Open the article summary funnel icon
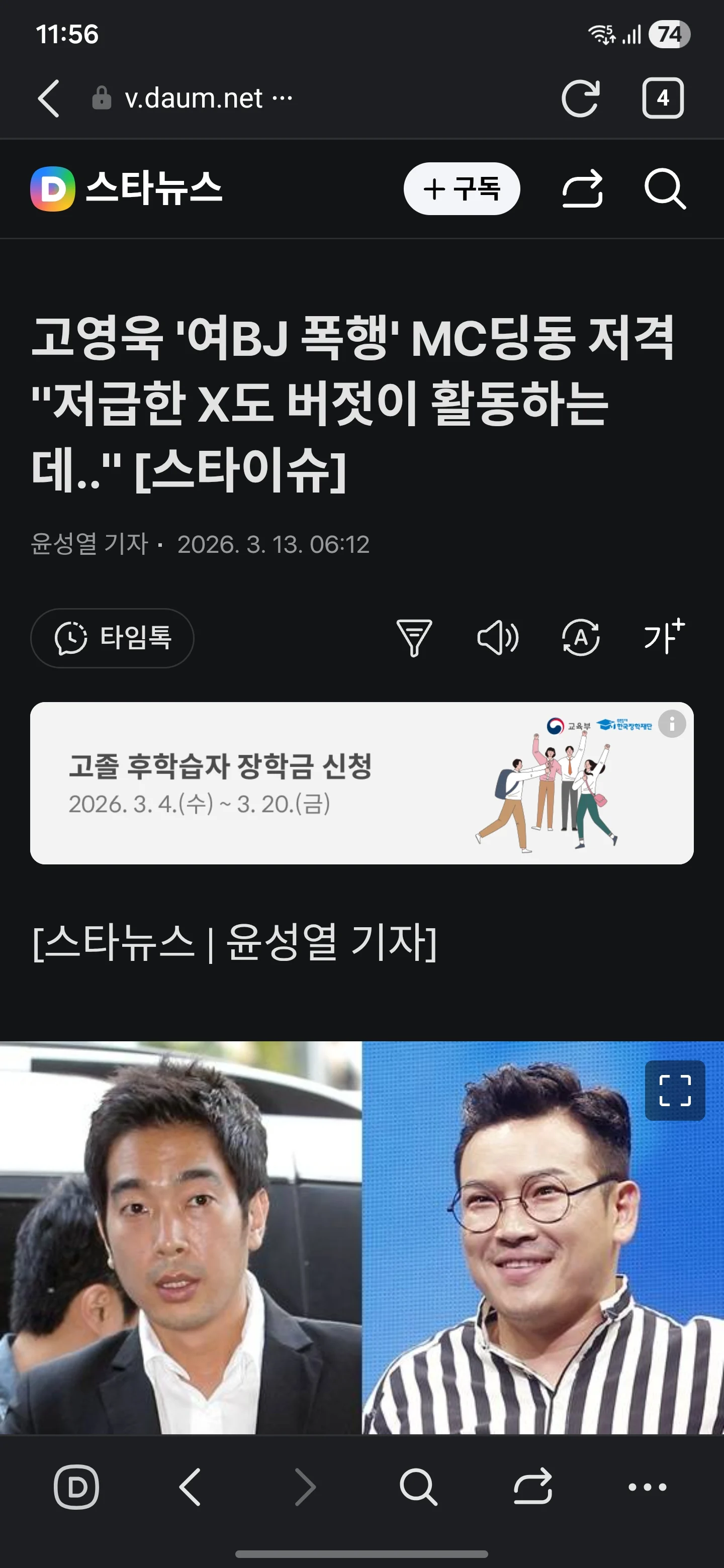The width and height of the screenshot is (724, 1568). 414,638
